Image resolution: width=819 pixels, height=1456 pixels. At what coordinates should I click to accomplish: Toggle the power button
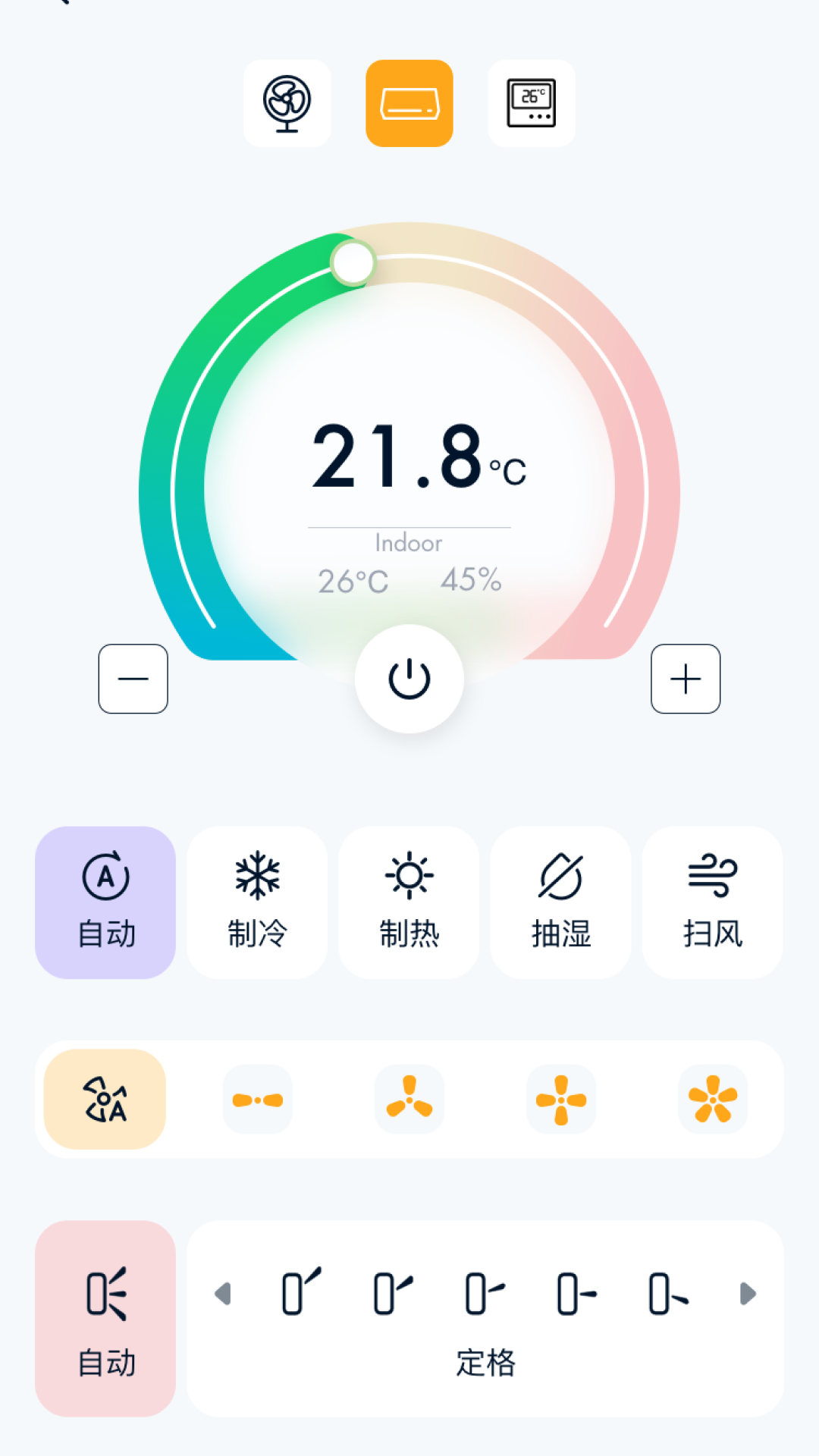click(409, 679)
